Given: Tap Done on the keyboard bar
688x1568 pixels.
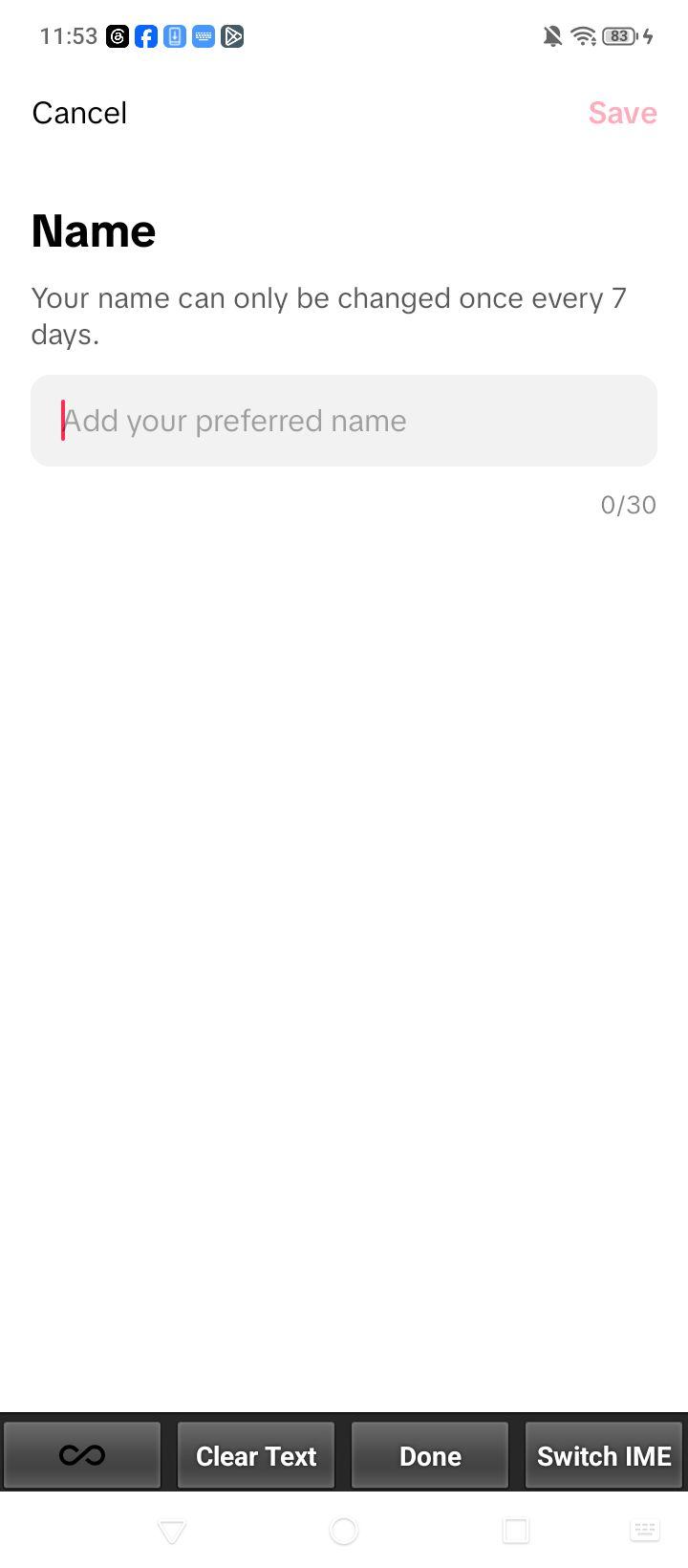Looking at the screenshot, I should pos(430,1455).
